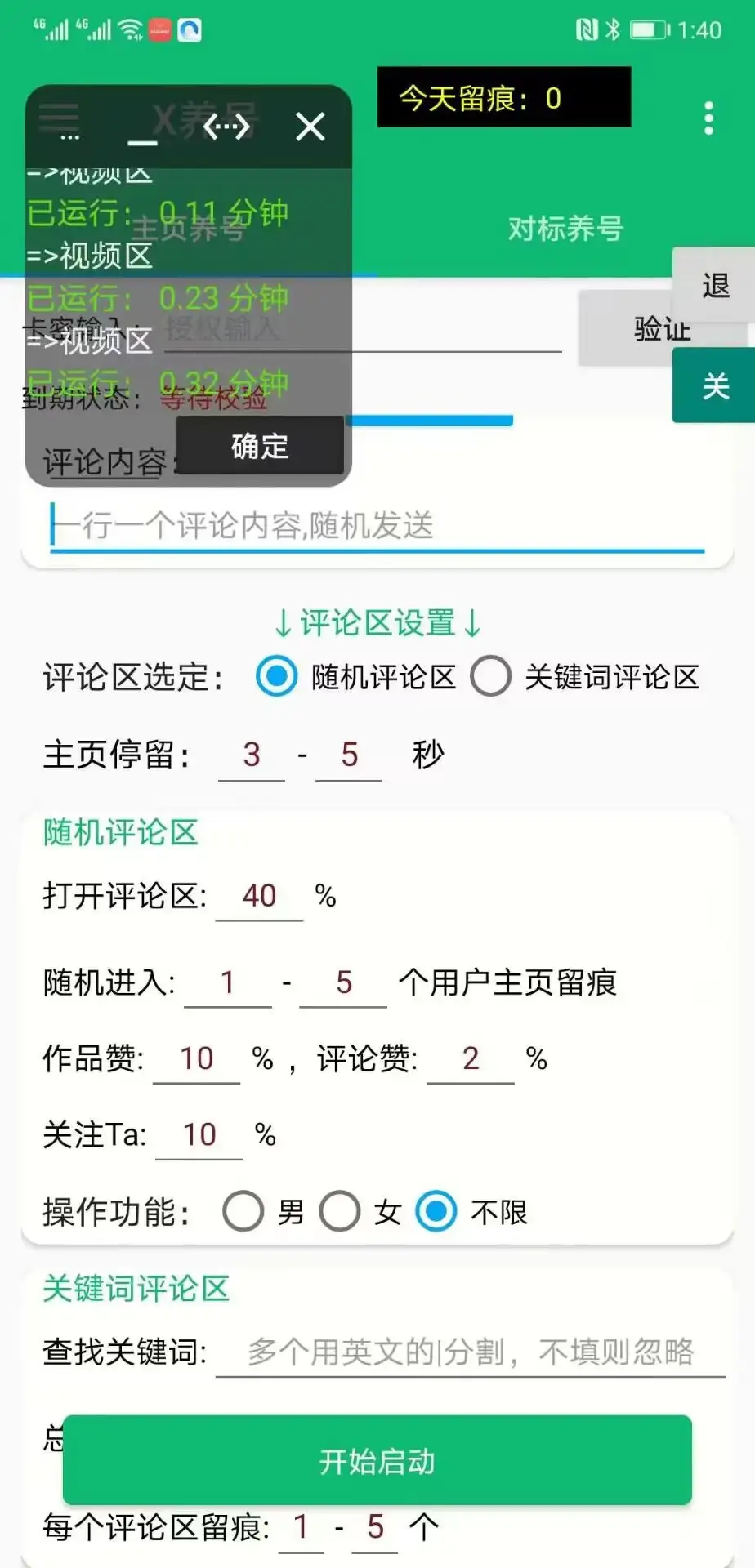Edit the 关注Ta percentage field
The image size is (755, 1568).
[x=199, y=1135]
